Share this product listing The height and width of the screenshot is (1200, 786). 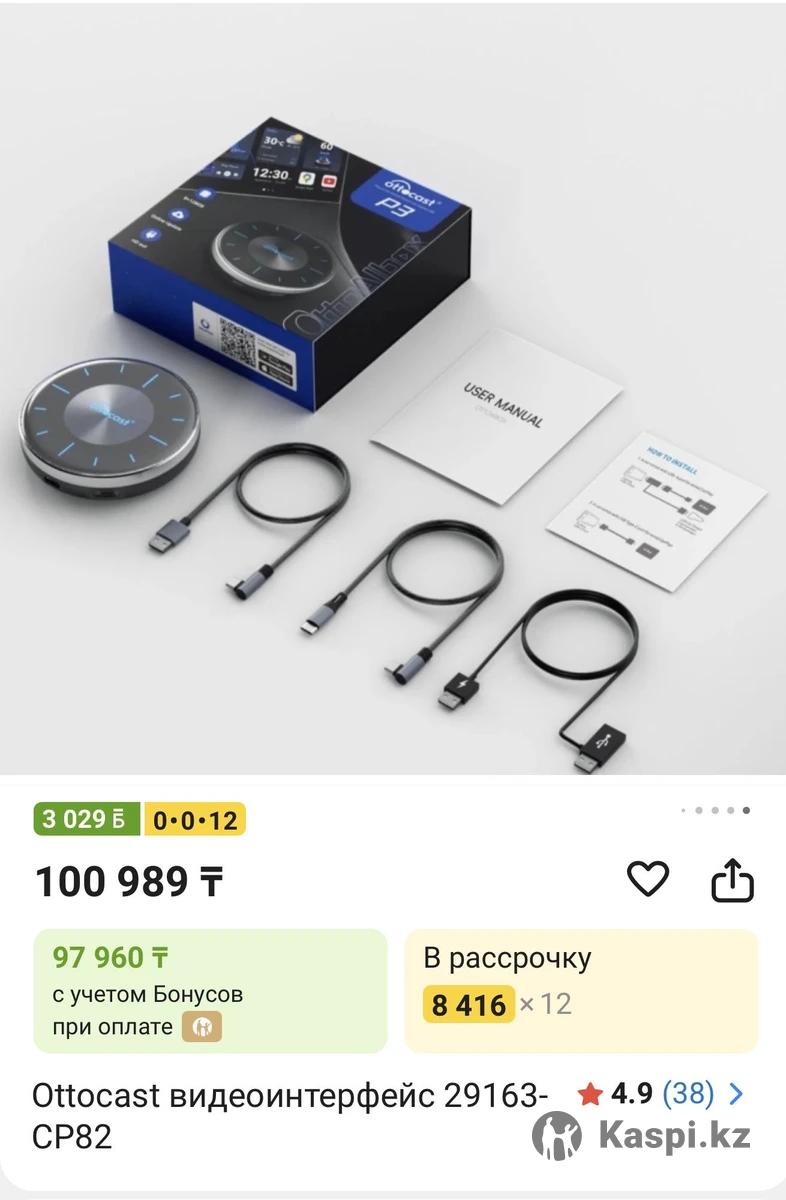pos(731,880)
